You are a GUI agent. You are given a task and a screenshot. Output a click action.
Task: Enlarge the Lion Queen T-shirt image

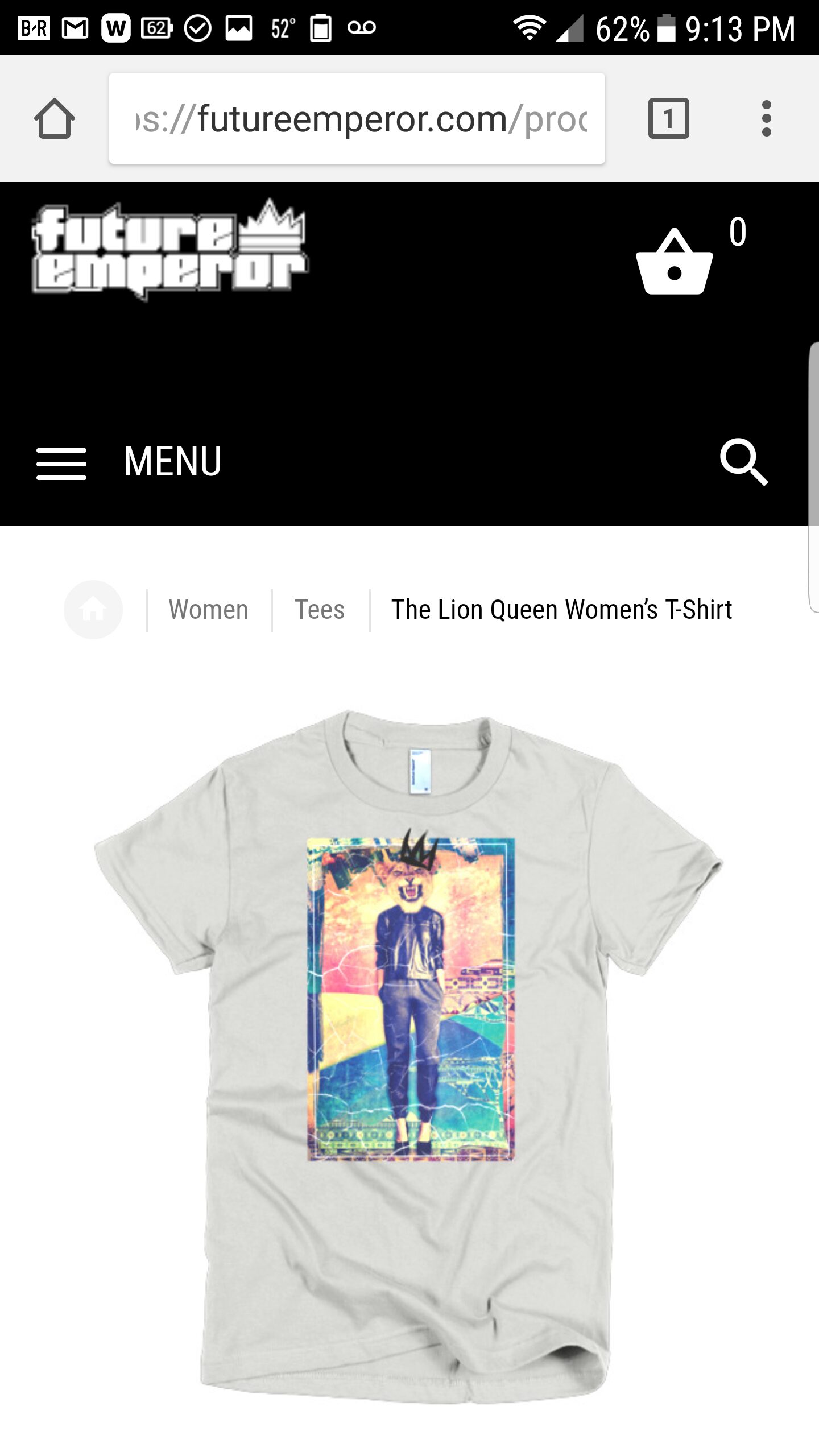(408, 1052)
